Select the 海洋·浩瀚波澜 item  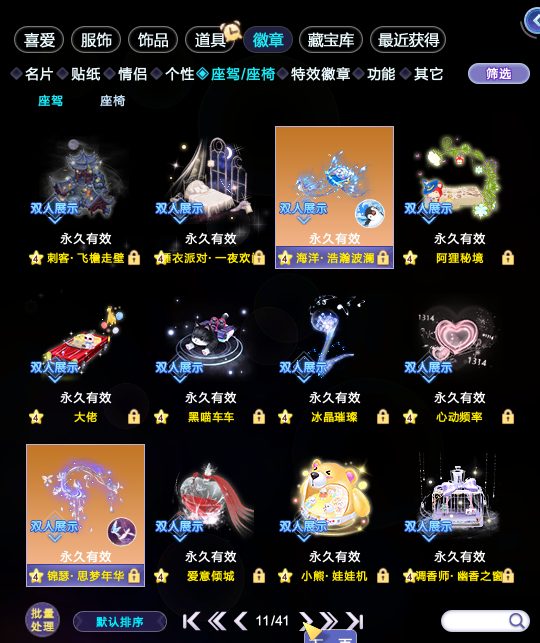[335, 198]
